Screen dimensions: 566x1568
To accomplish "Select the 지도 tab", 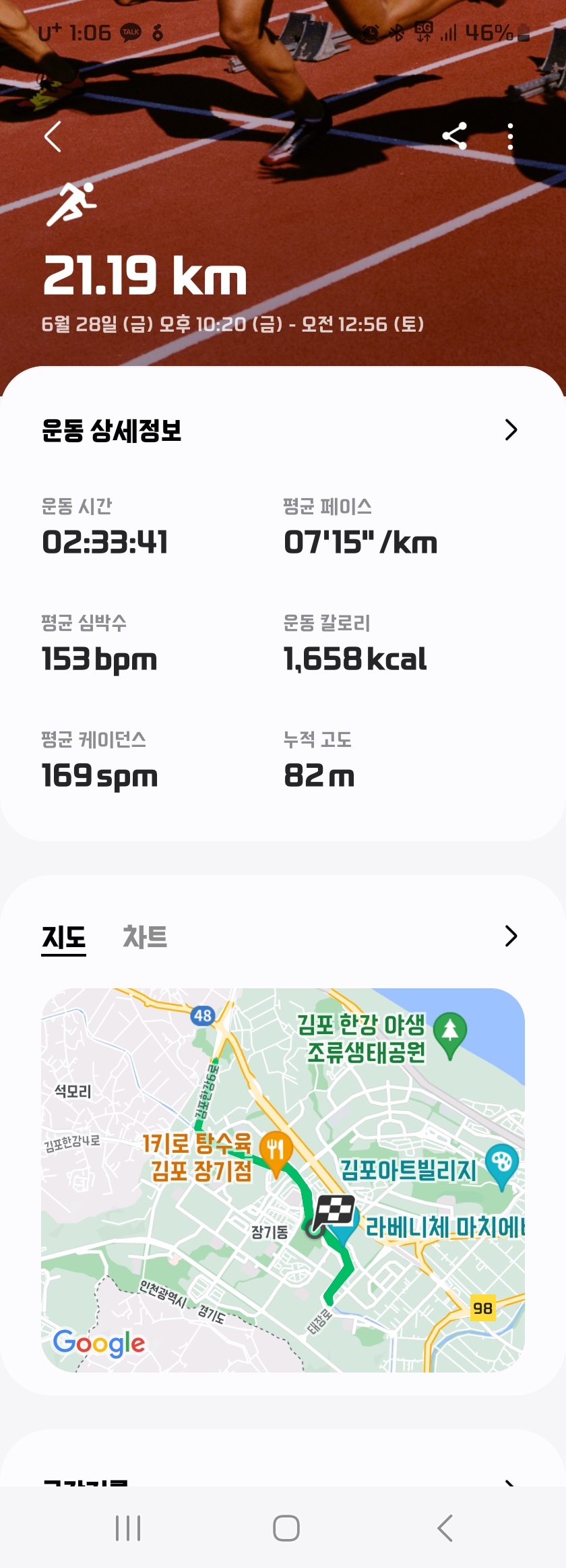I will tap(64, 937).
